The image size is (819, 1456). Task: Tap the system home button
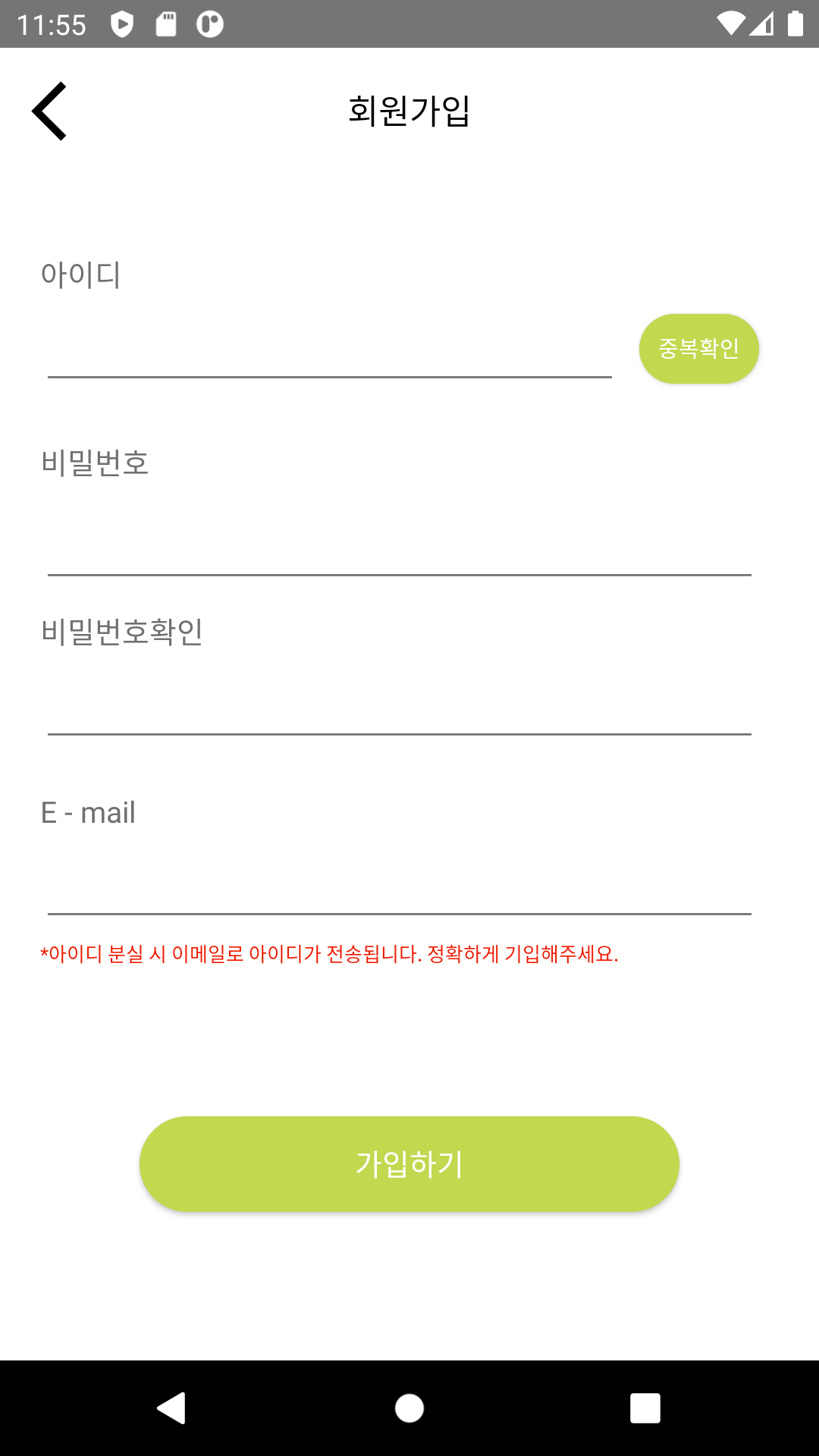coord(409,1408)
